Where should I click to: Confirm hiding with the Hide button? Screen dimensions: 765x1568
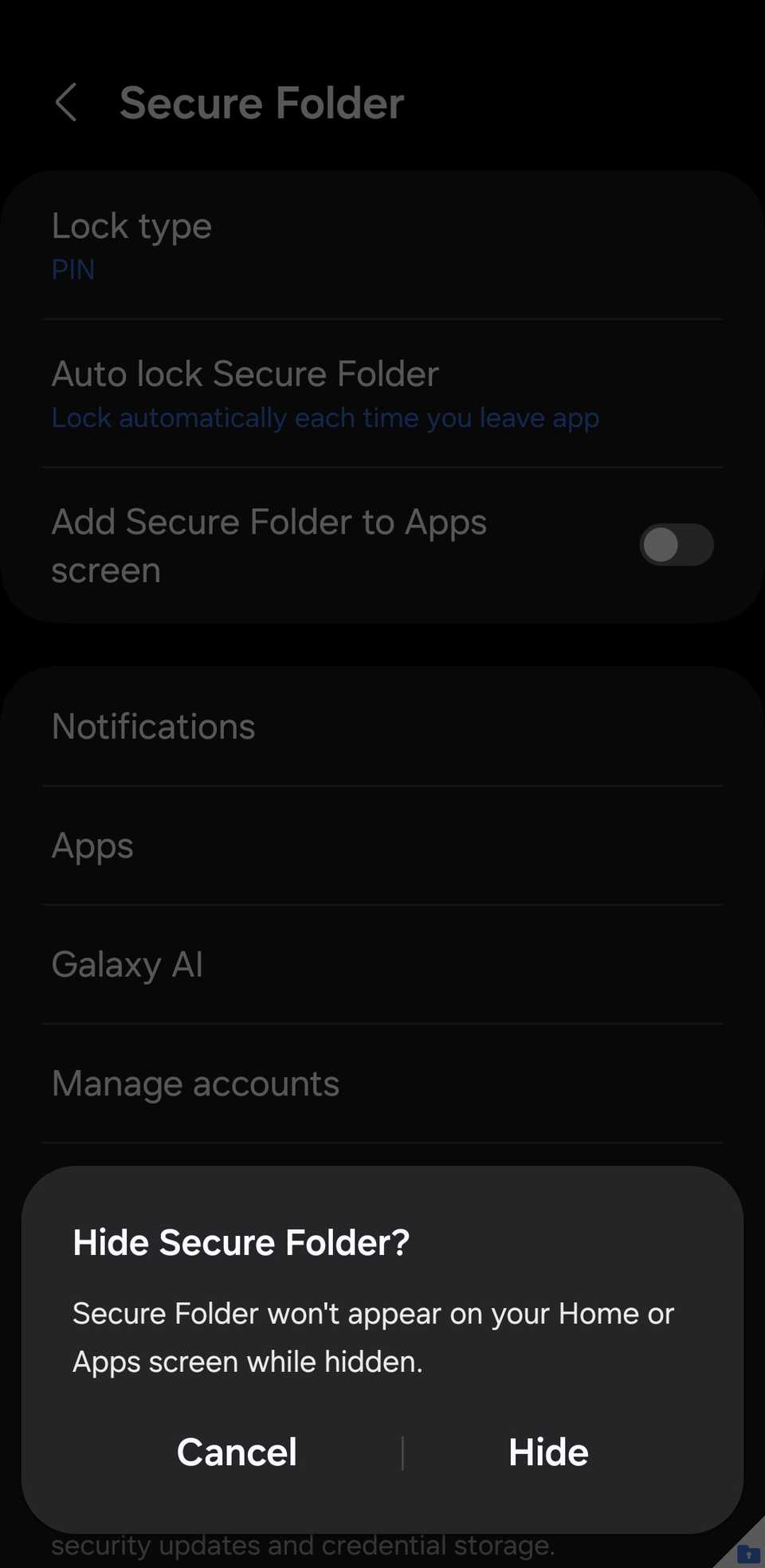pos(548,1452)
